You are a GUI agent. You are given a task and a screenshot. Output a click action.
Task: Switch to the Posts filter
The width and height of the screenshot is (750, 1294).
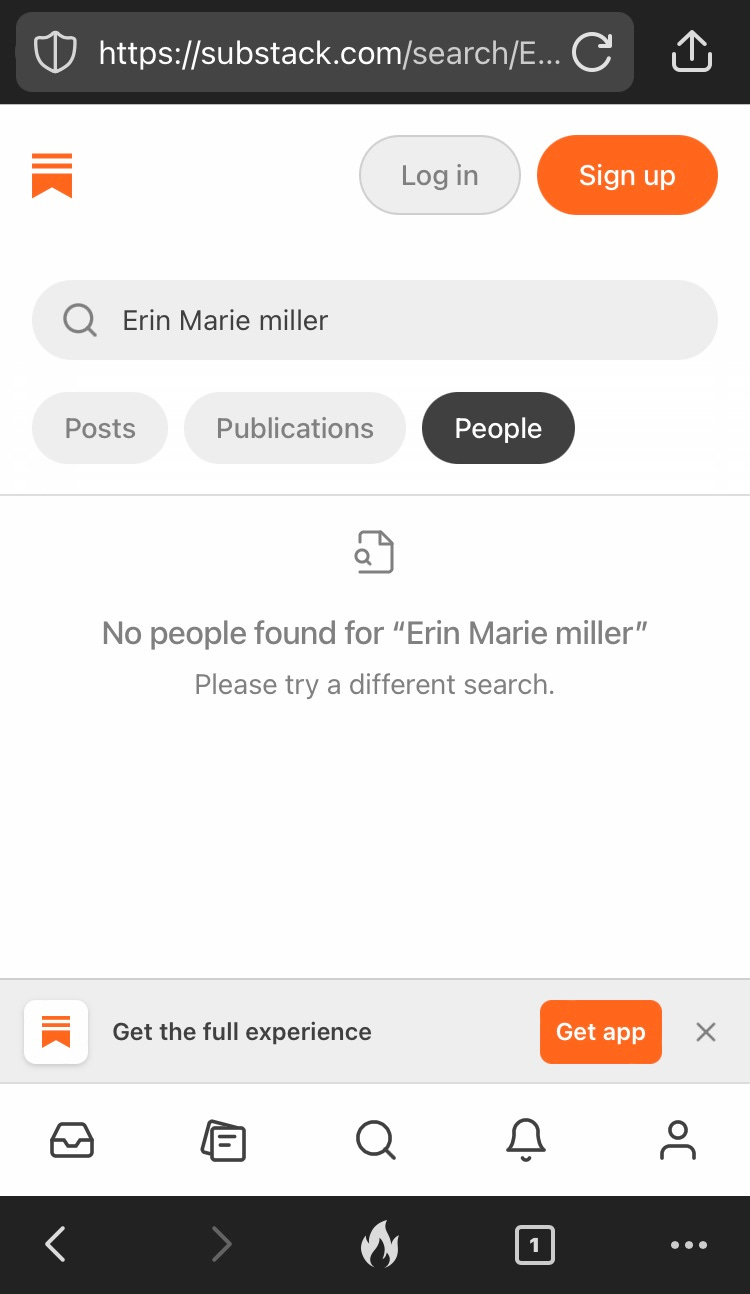(x=100, y=428)
